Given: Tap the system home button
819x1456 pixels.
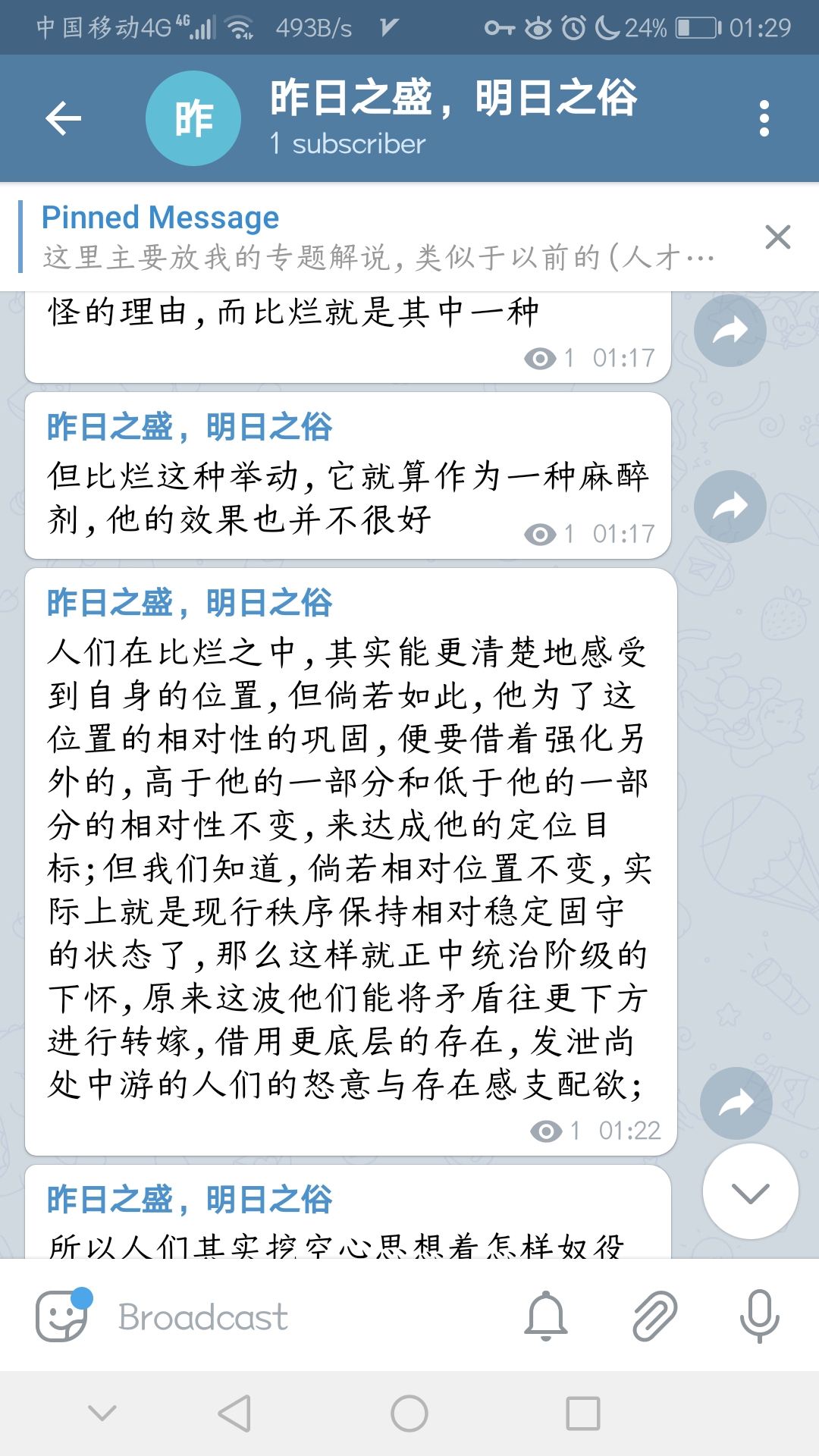Looking at the screenshot, I should pos(409,1414).
